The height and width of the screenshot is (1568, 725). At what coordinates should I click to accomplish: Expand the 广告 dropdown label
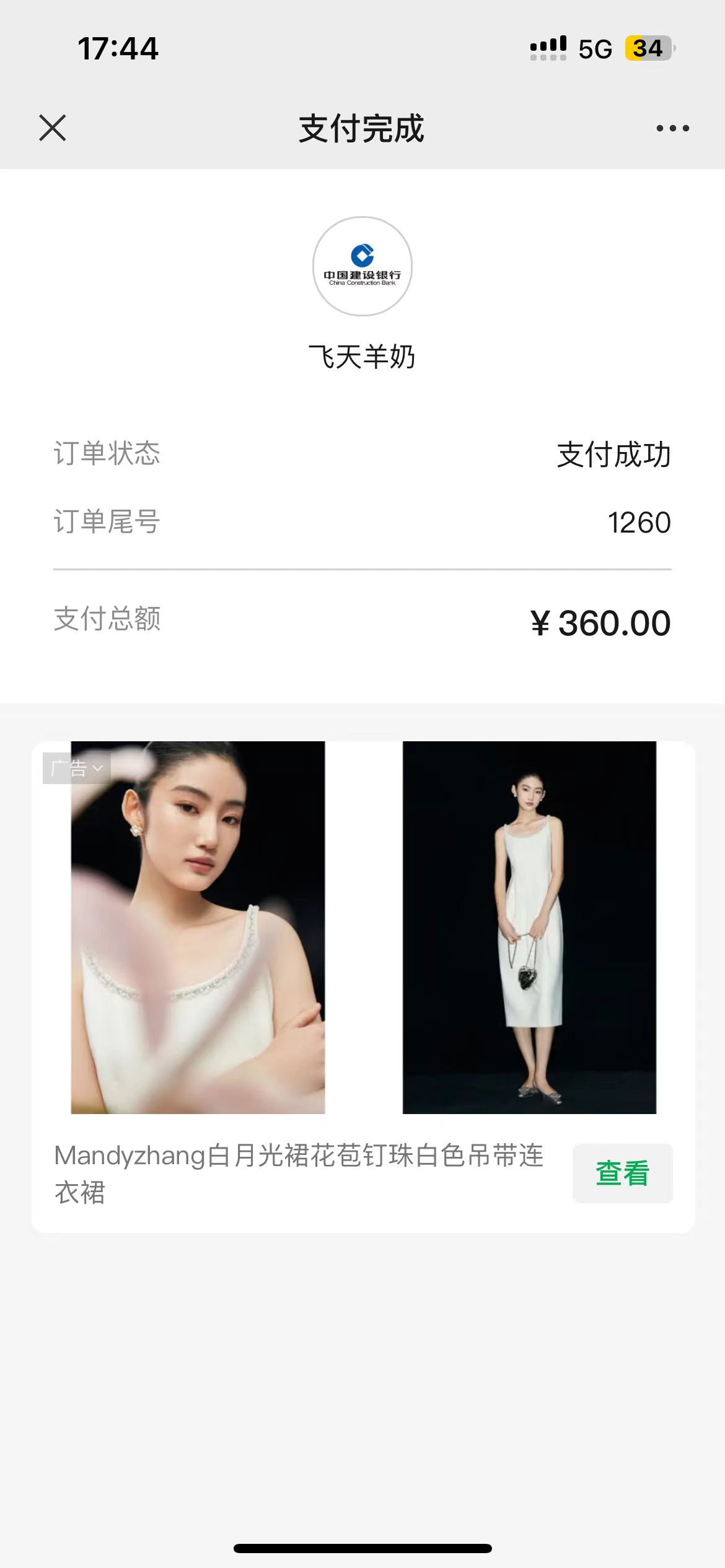(76, 769)
